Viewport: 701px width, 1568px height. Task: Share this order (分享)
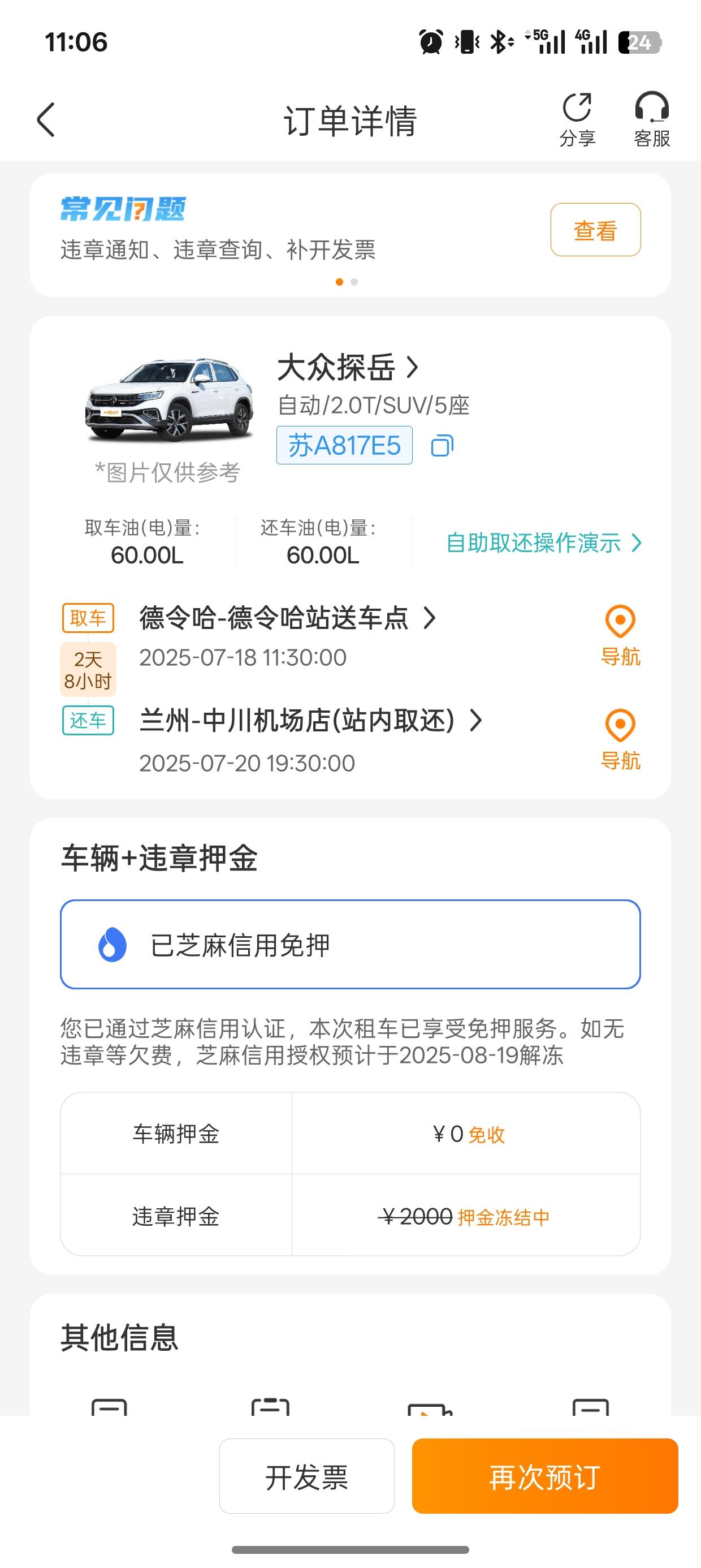click(x=577, y=120)
